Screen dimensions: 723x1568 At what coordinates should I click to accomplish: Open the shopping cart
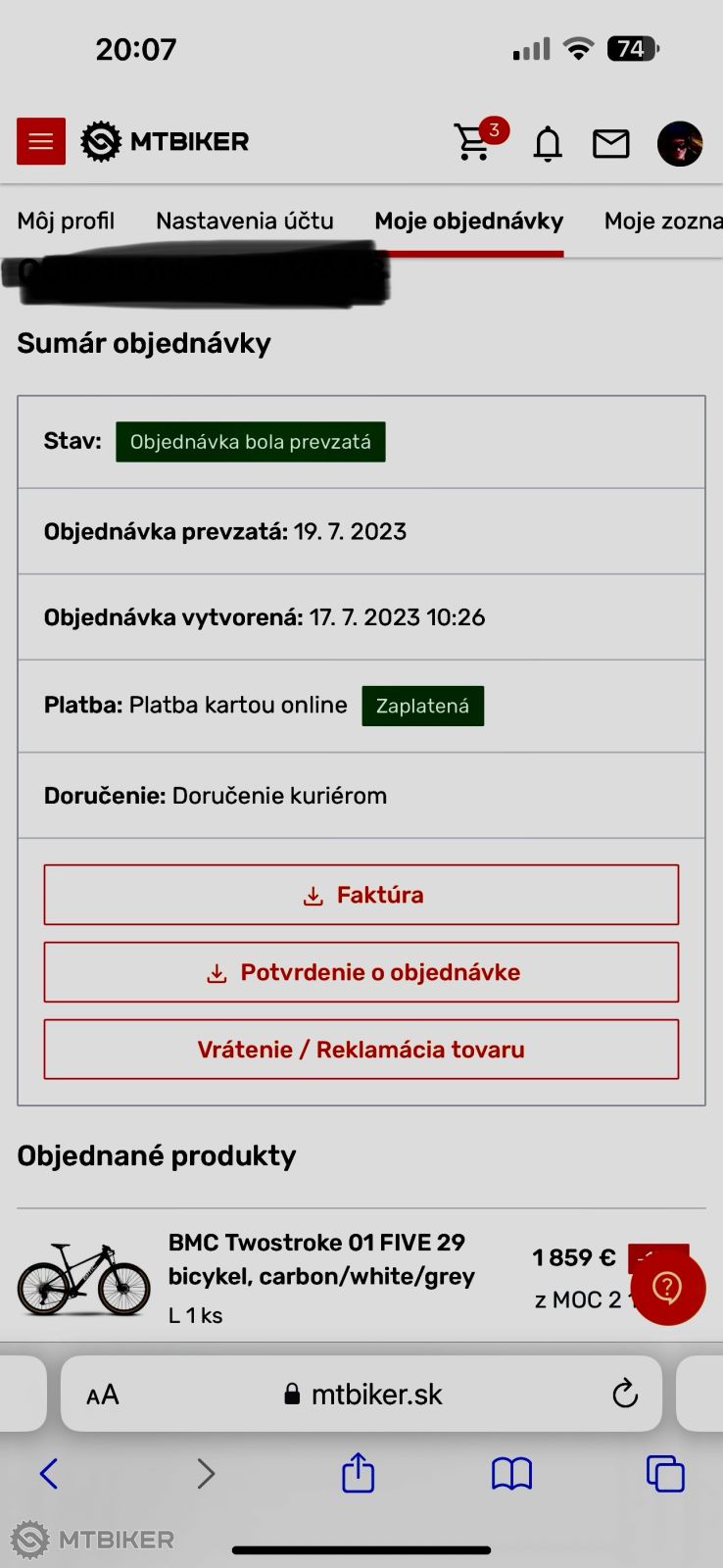click(474, 142)
